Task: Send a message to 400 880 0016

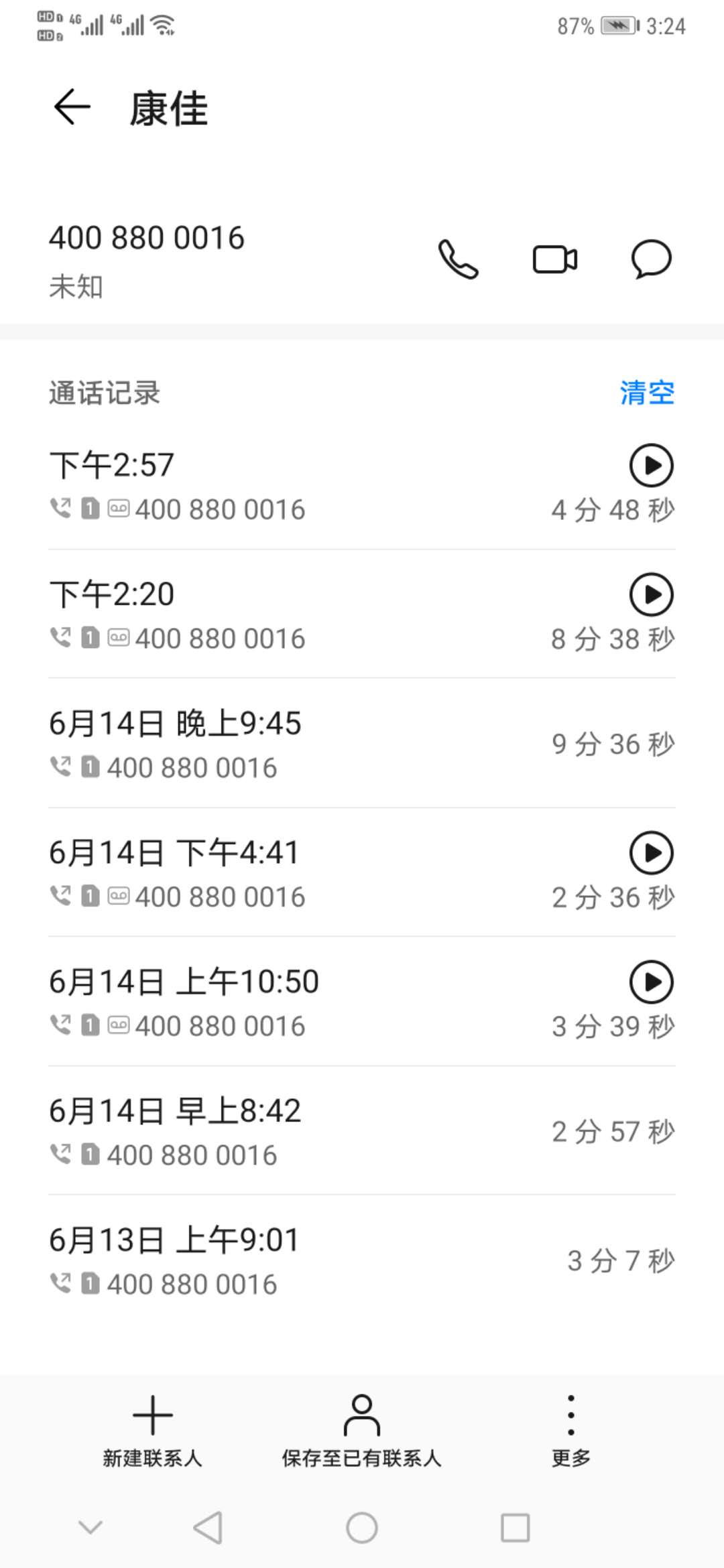Action: [651, 259]
